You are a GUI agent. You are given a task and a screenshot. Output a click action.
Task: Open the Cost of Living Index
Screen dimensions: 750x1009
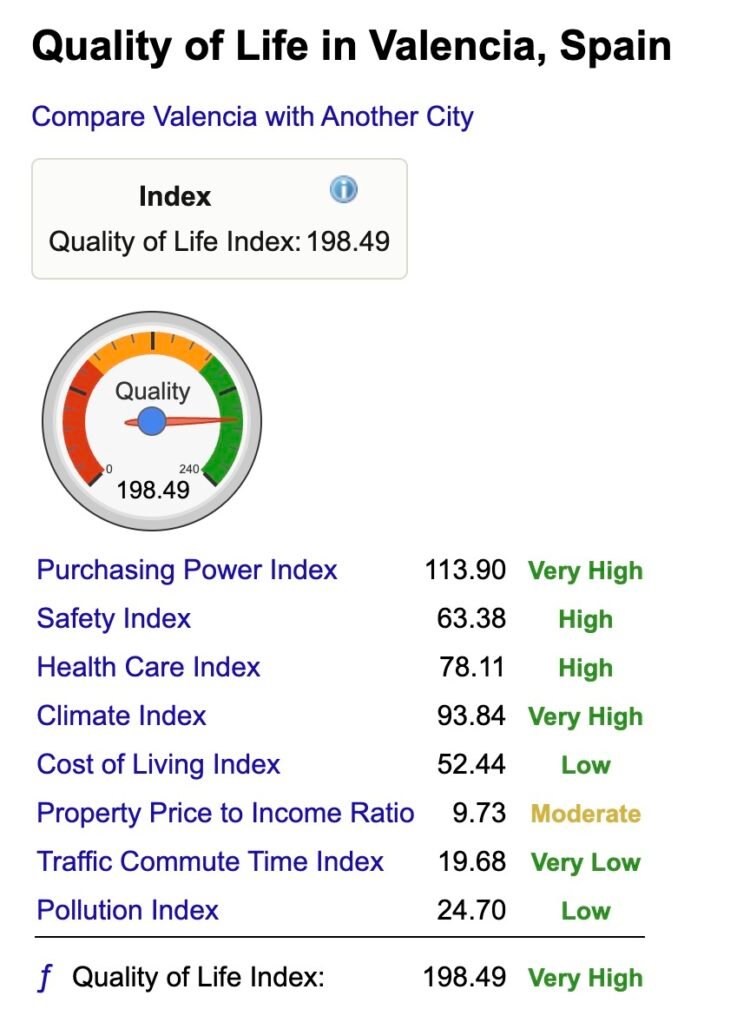click(x=158, y=765)
